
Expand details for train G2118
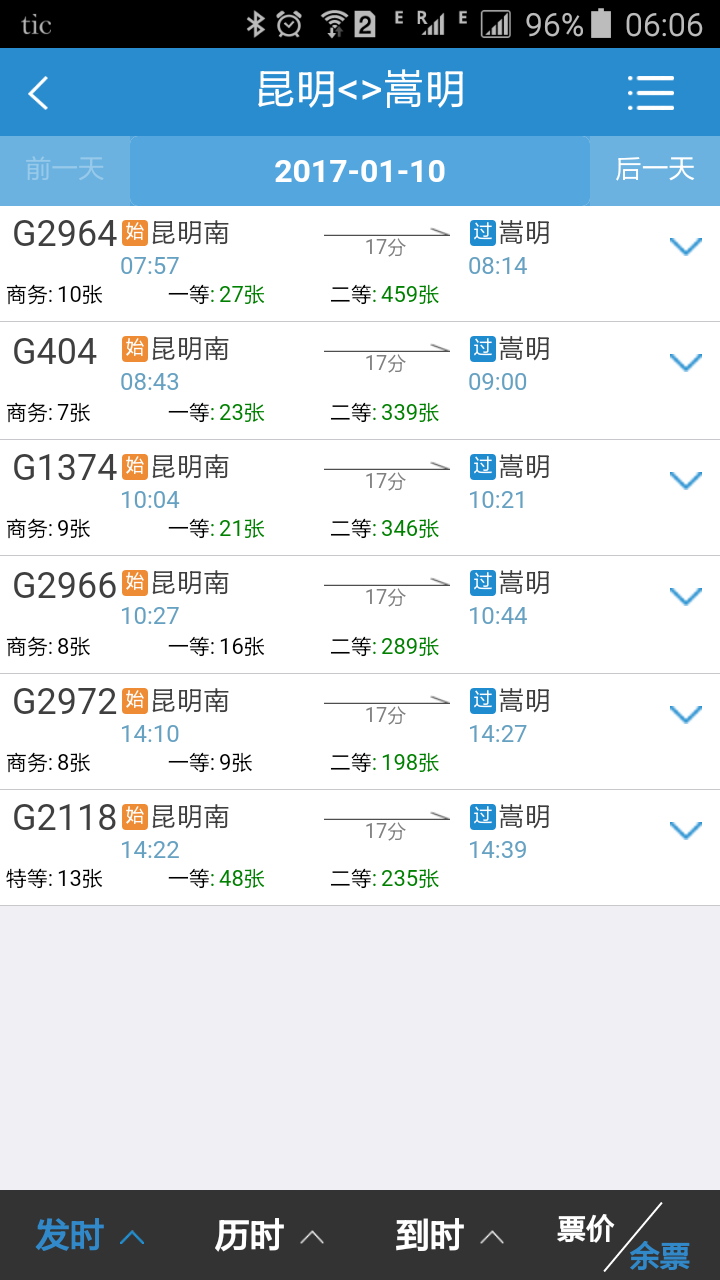[686, 830]
